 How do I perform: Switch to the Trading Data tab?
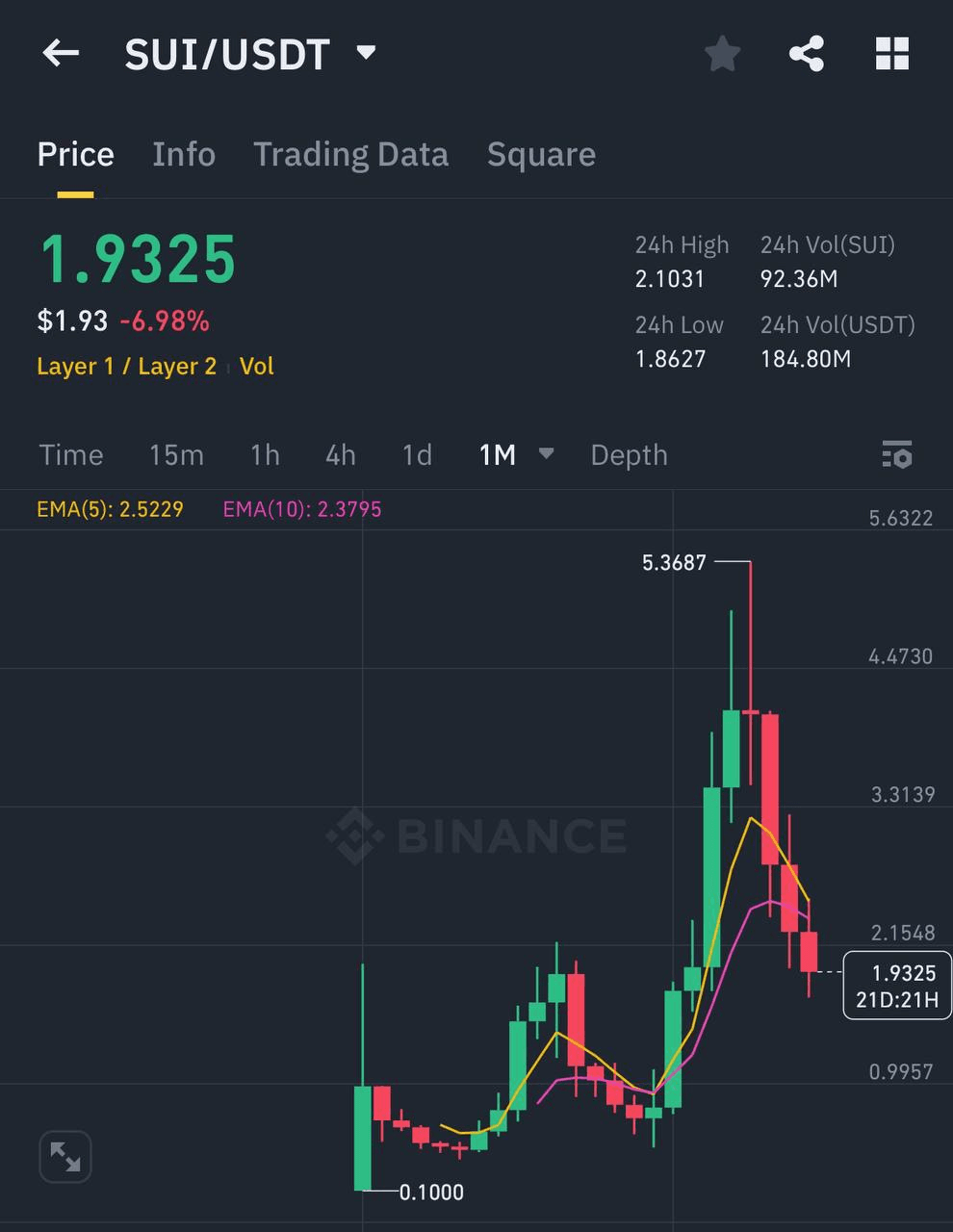[350, 154]
